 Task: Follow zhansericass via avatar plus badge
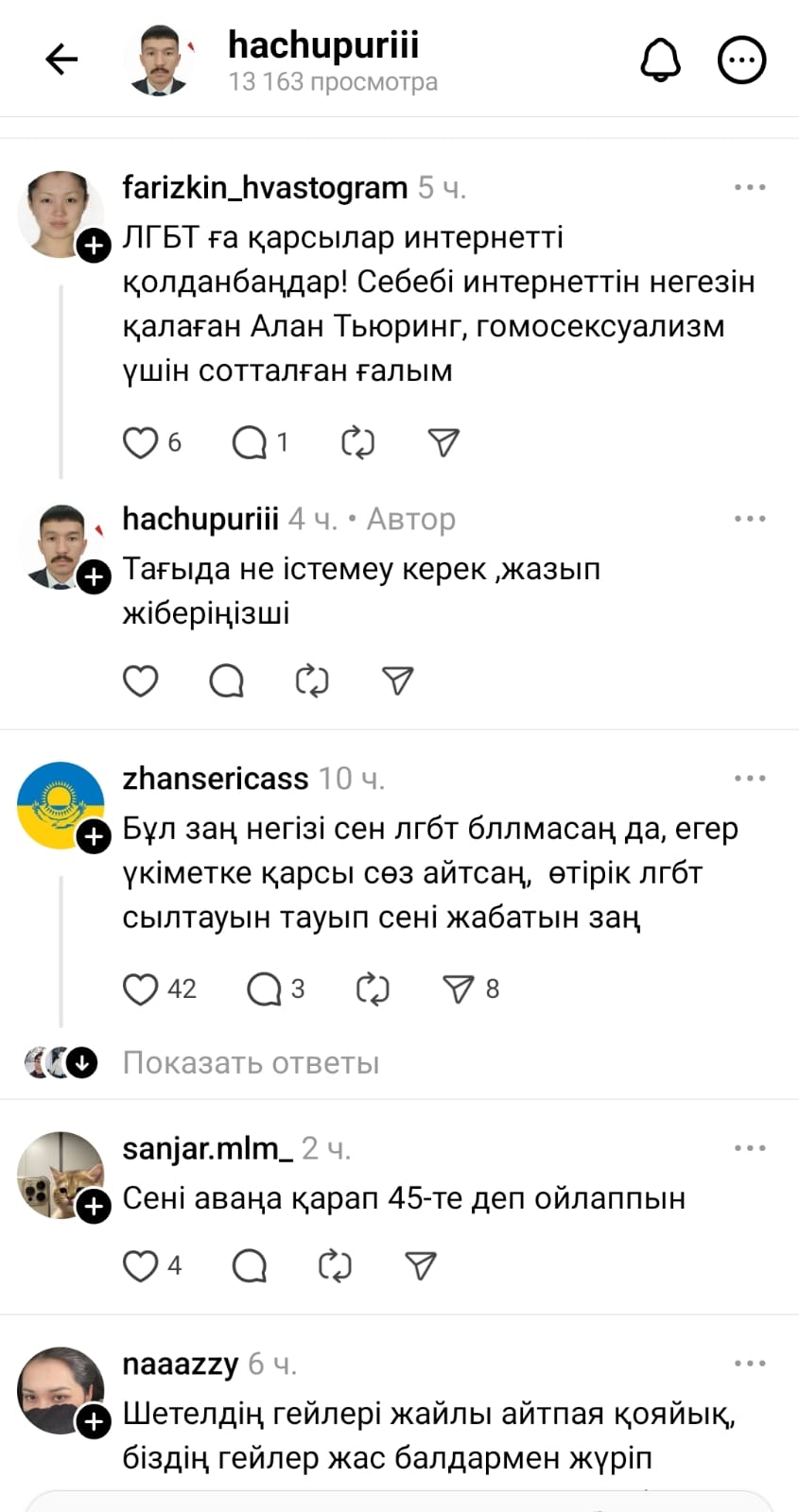click(94, 837)
